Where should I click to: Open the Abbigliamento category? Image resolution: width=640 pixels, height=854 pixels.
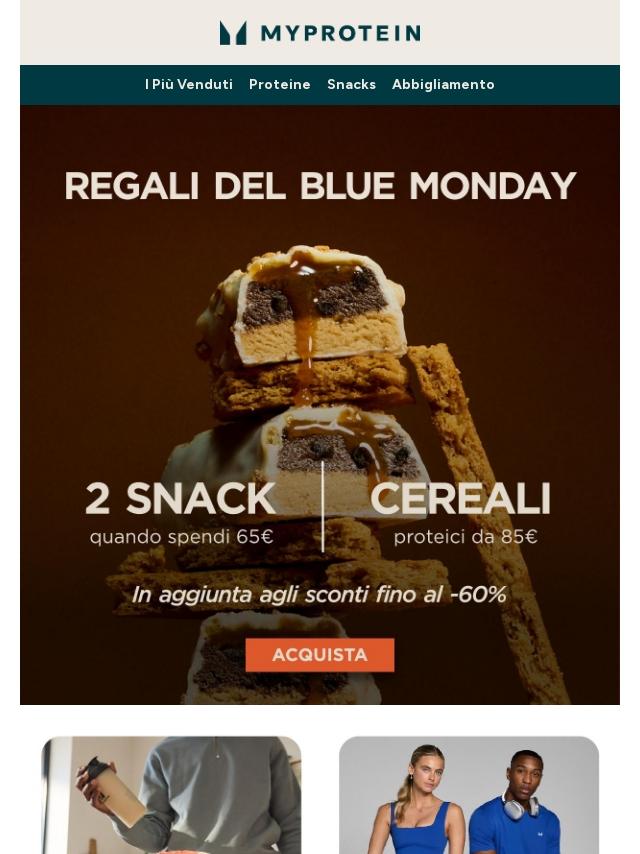click(443, 85)
